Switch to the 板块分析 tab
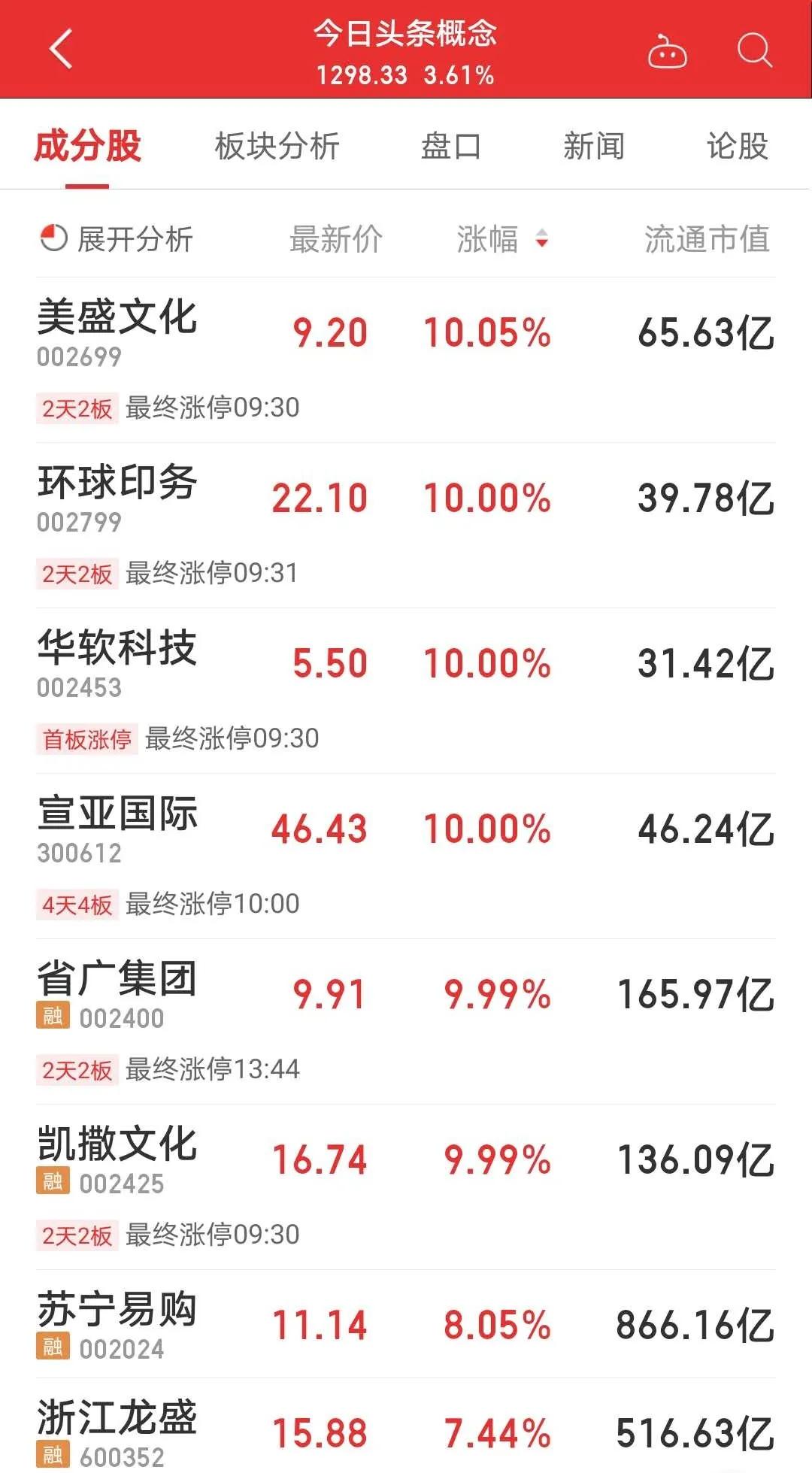 [277, 146]
